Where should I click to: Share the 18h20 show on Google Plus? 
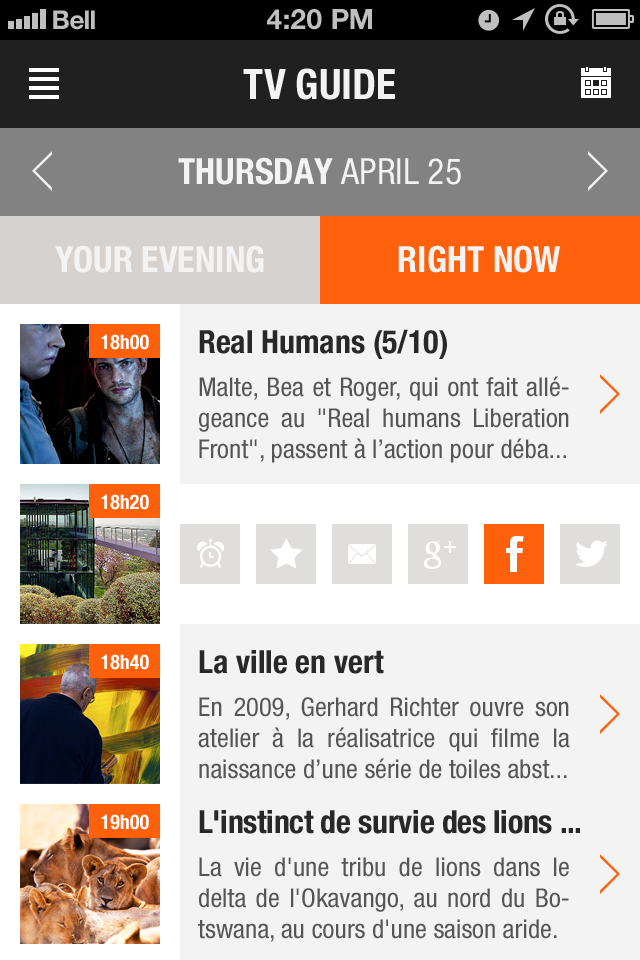click(x=438, y=554)
